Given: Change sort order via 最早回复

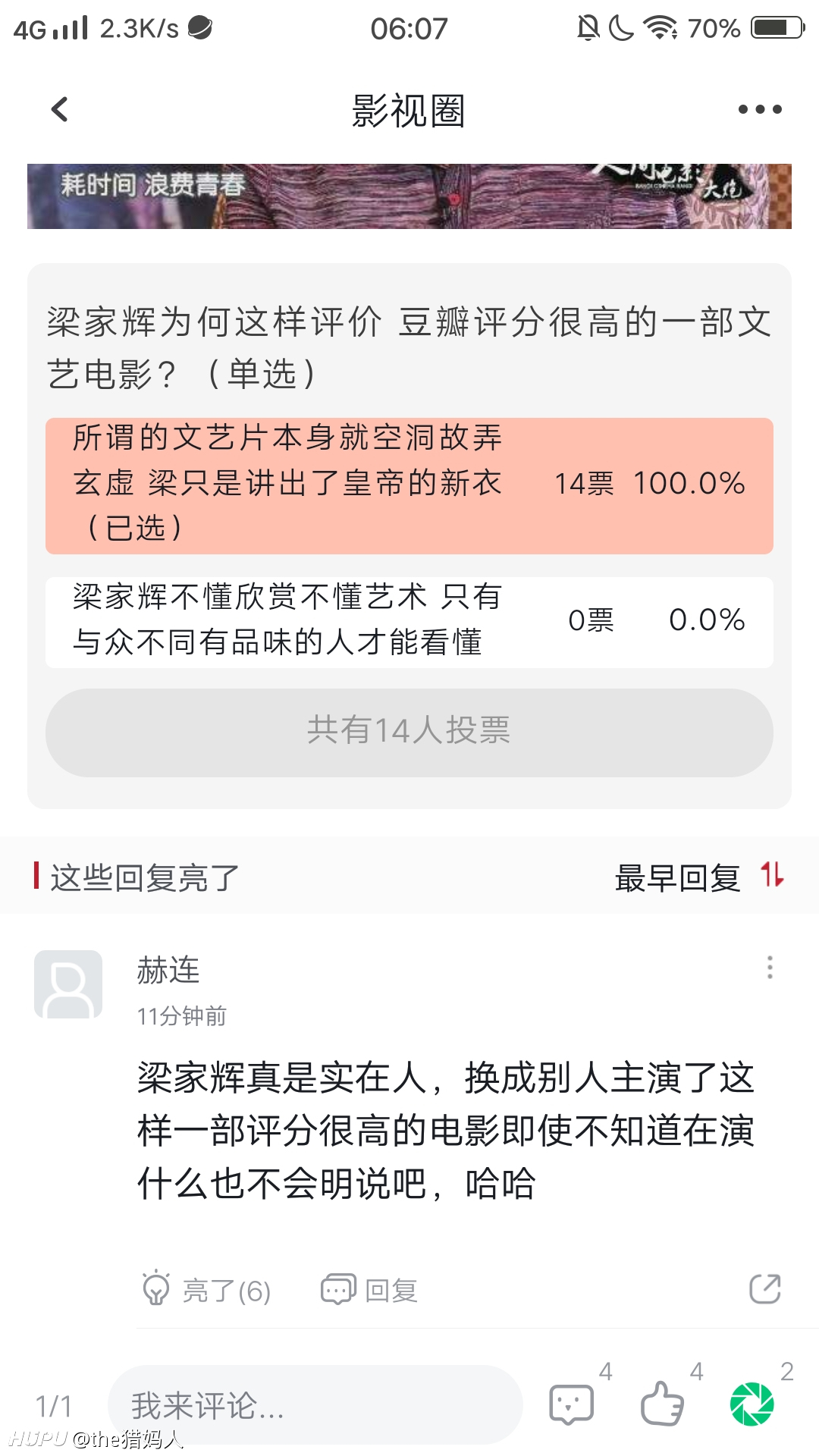Looking at the screenshot, I should coord(699,877).
